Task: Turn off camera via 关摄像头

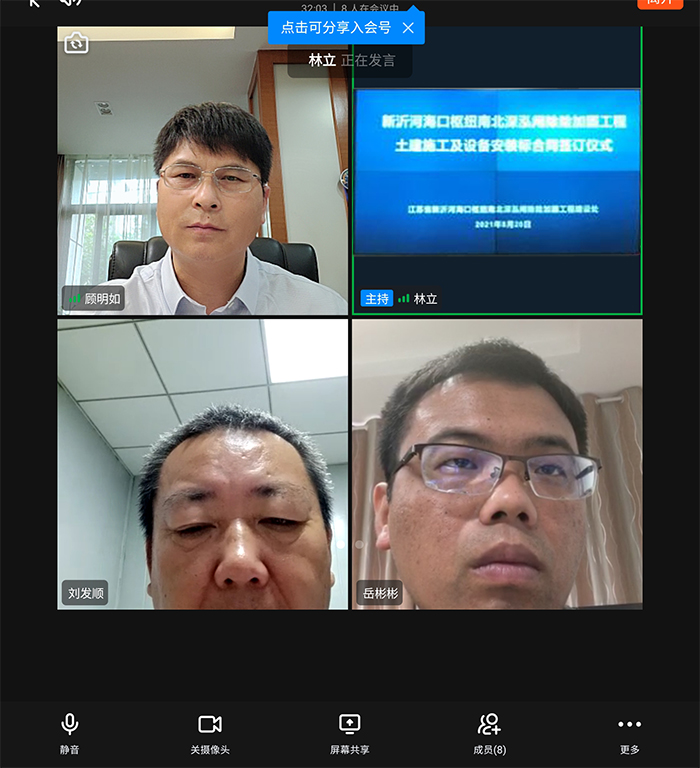Action: pos(210,734)
